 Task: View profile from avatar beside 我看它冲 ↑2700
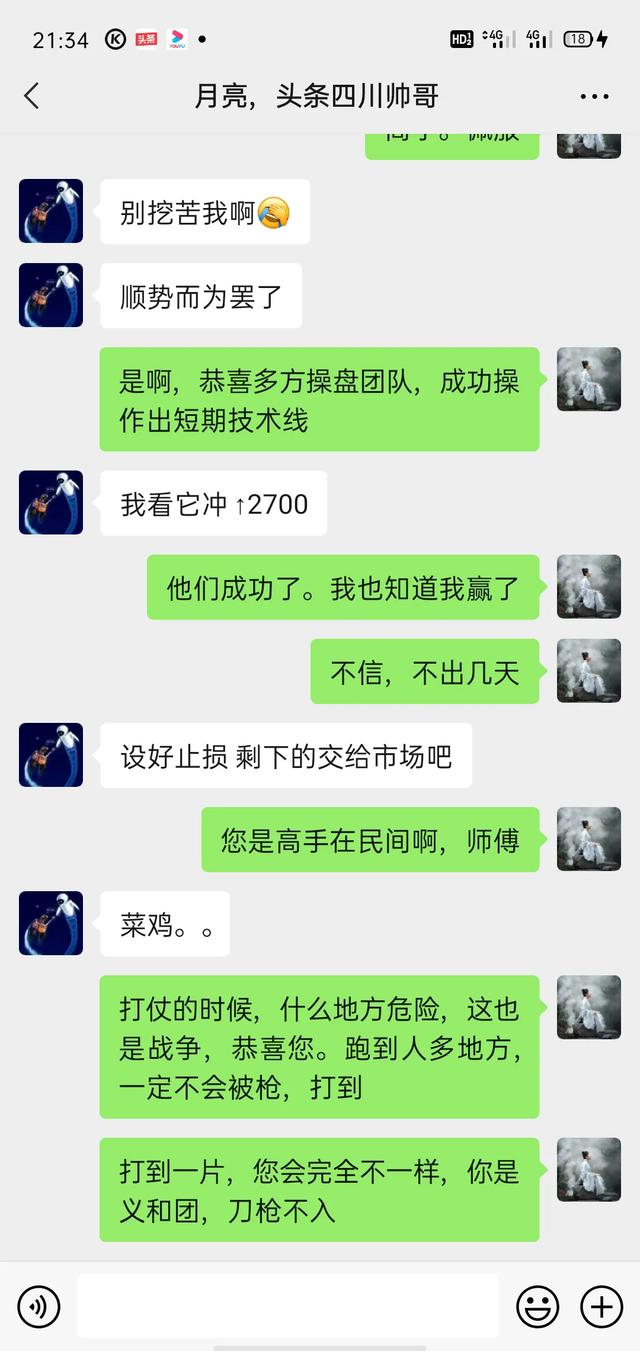[51, 503]
